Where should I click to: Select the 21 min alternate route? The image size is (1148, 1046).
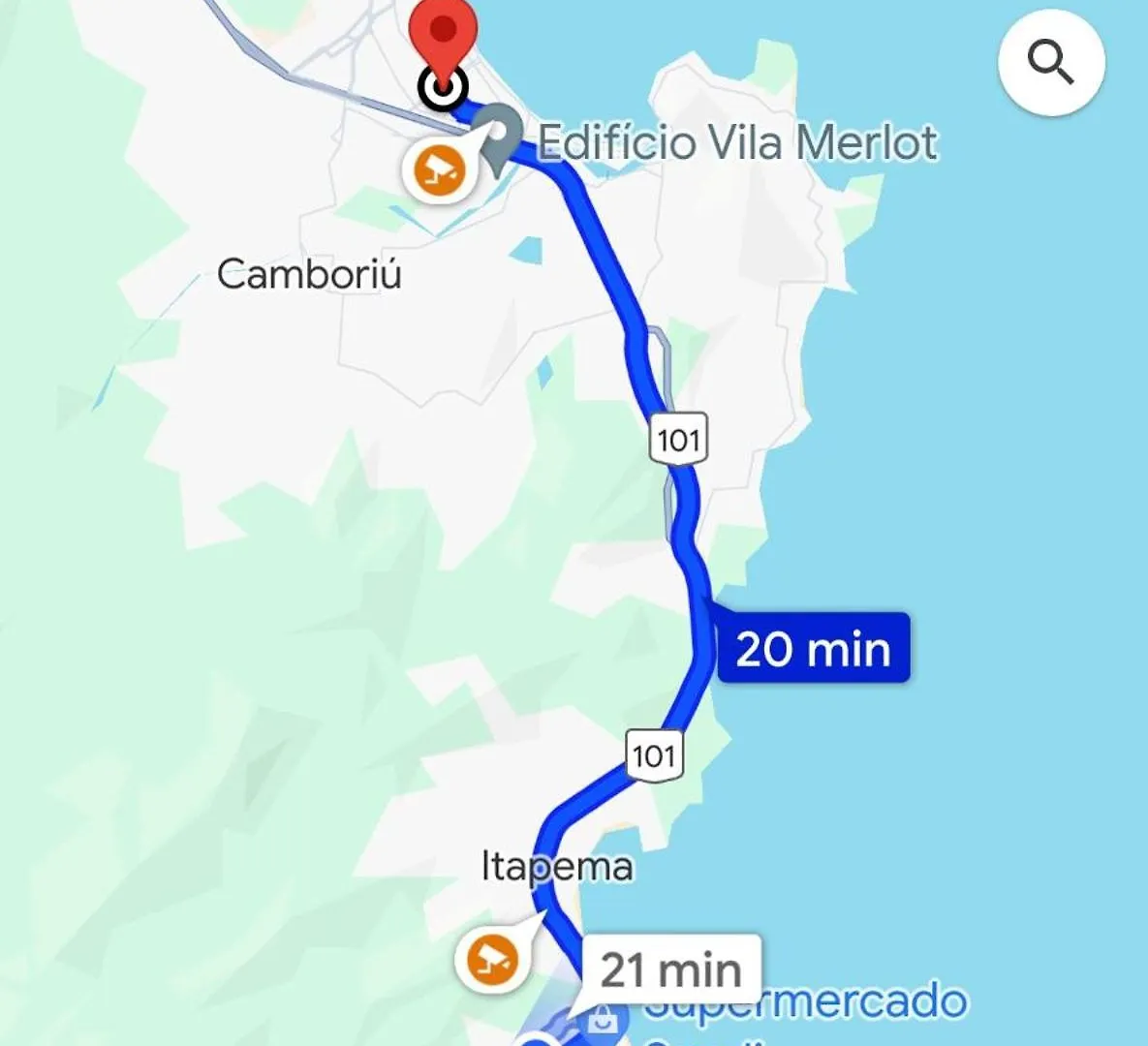[x=670, y=969]
